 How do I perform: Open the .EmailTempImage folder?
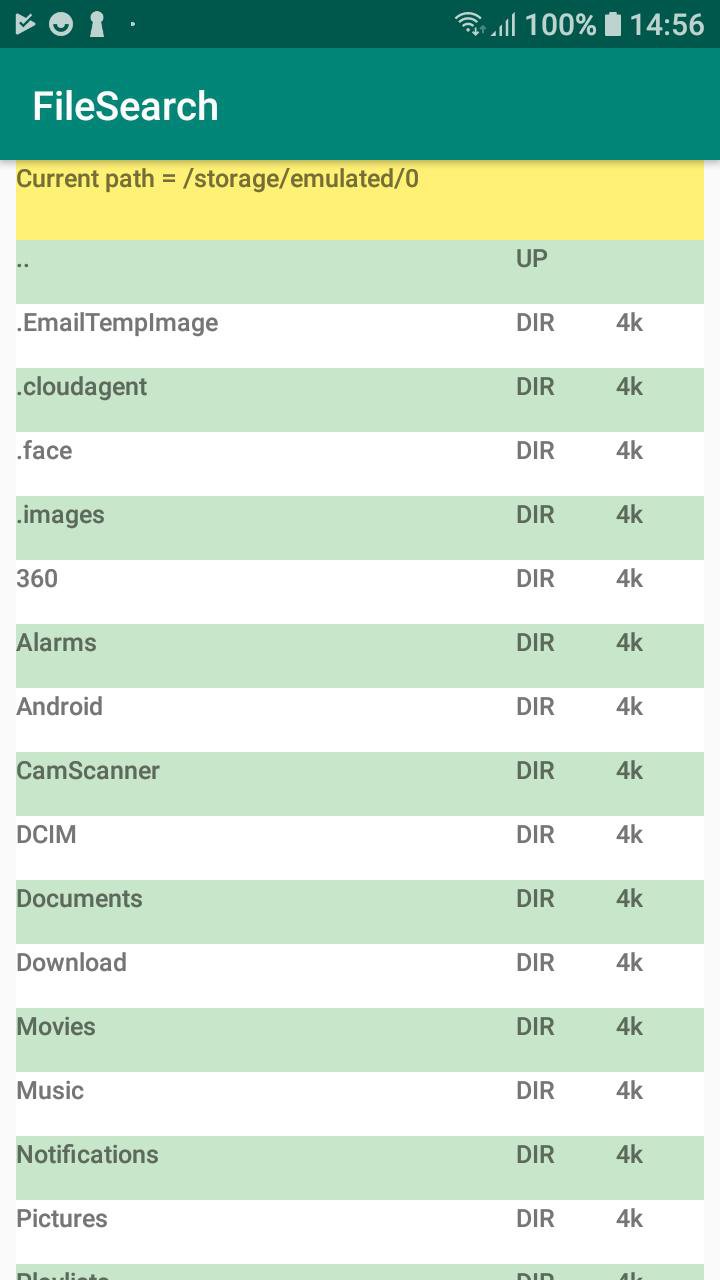click(x=360, y=336)
